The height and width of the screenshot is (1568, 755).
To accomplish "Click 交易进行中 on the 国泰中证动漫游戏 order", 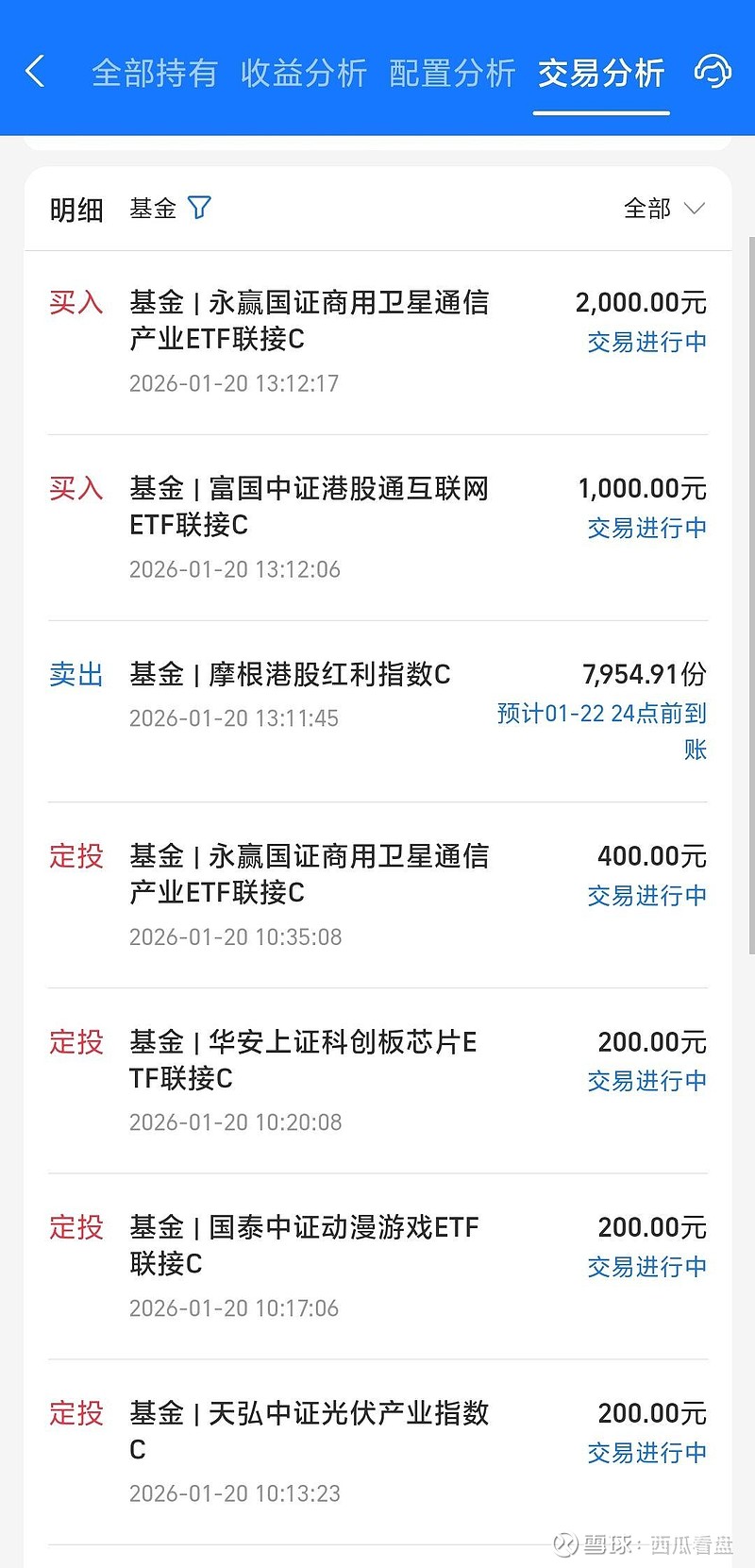I will [646, 1268].
